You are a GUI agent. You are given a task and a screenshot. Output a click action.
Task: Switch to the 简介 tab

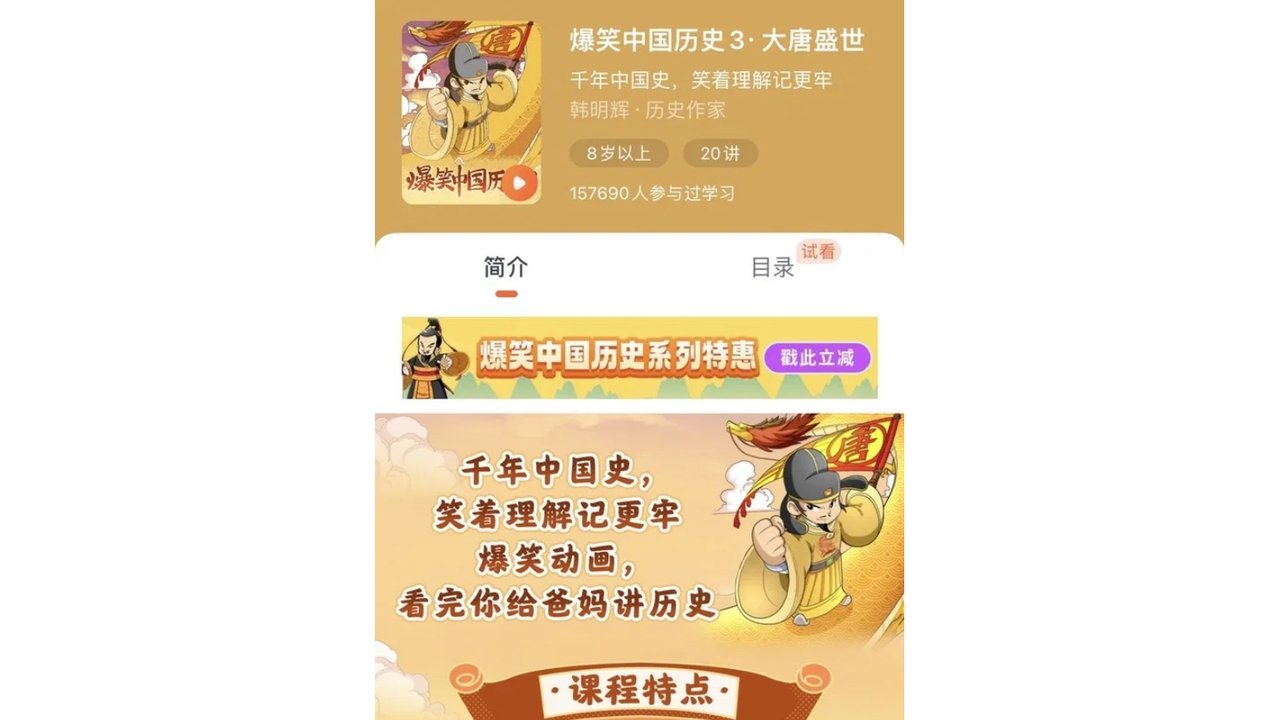[x=506, y=267]
